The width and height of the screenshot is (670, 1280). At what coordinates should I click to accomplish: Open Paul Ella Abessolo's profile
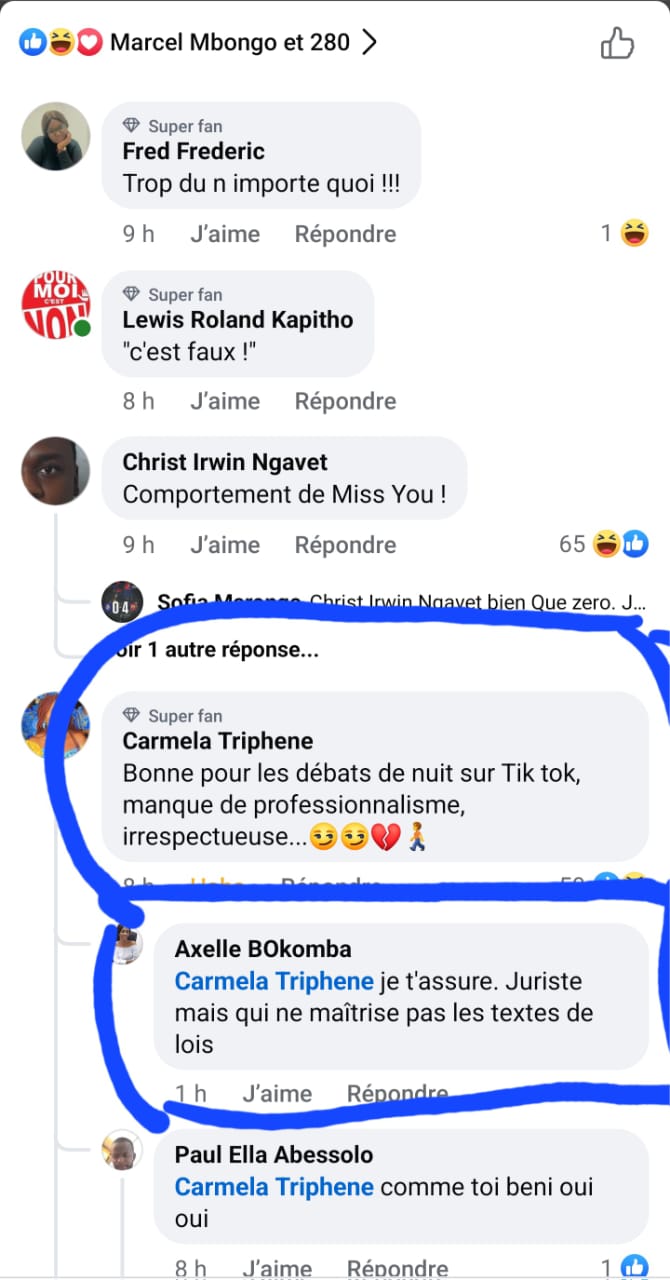274,1155
